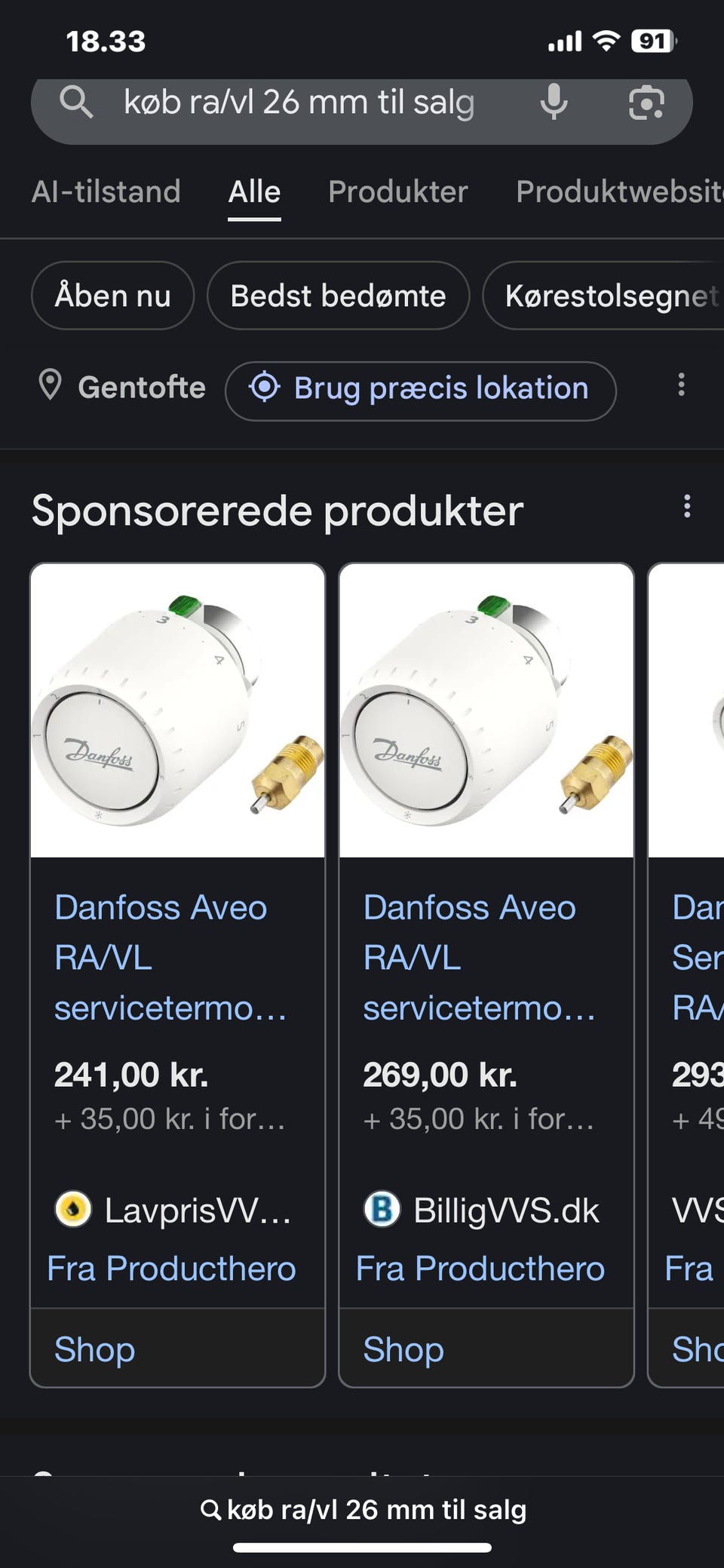
Task: Open the location options overflow menu
Action: (681, 385)
